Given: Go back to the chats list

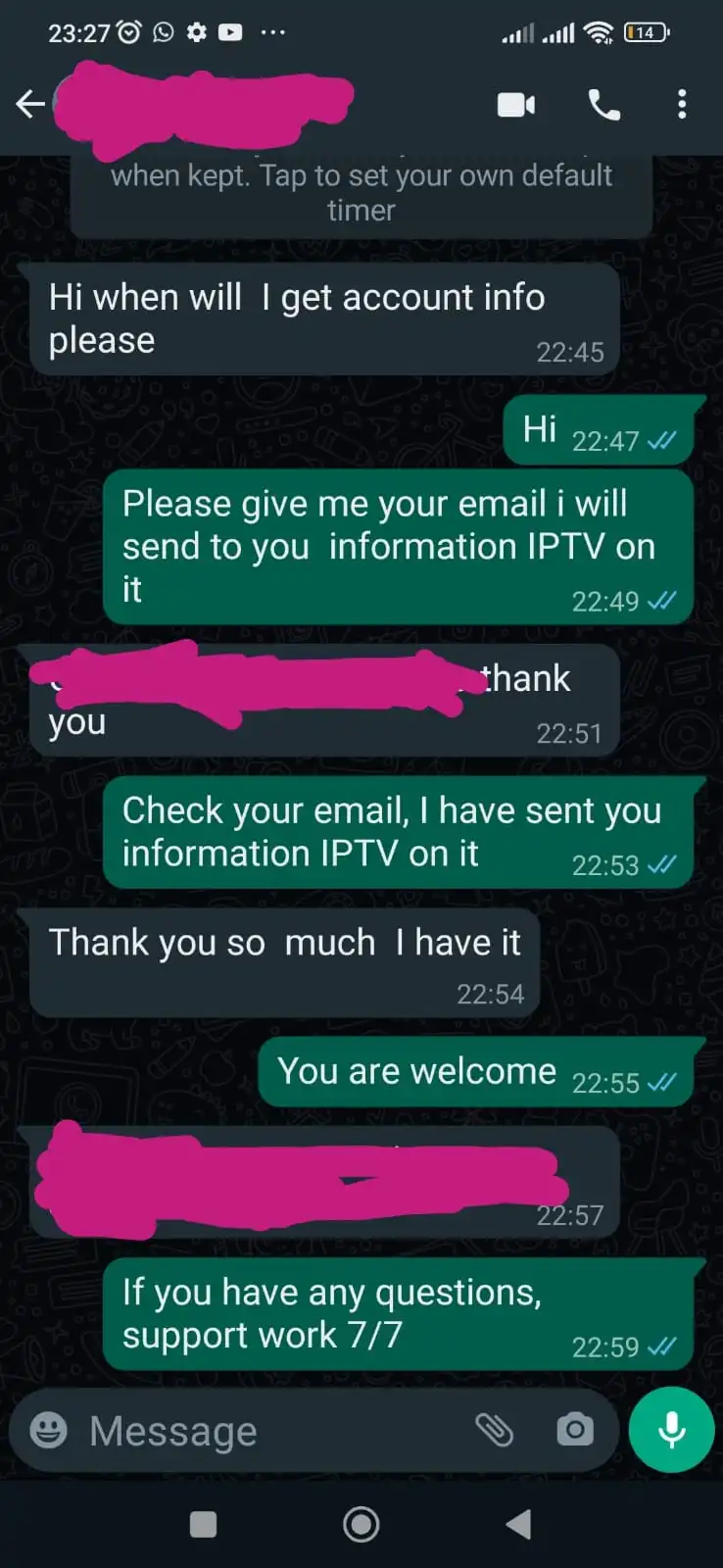Looking at the screenshot, I should (x=30, y=104).
